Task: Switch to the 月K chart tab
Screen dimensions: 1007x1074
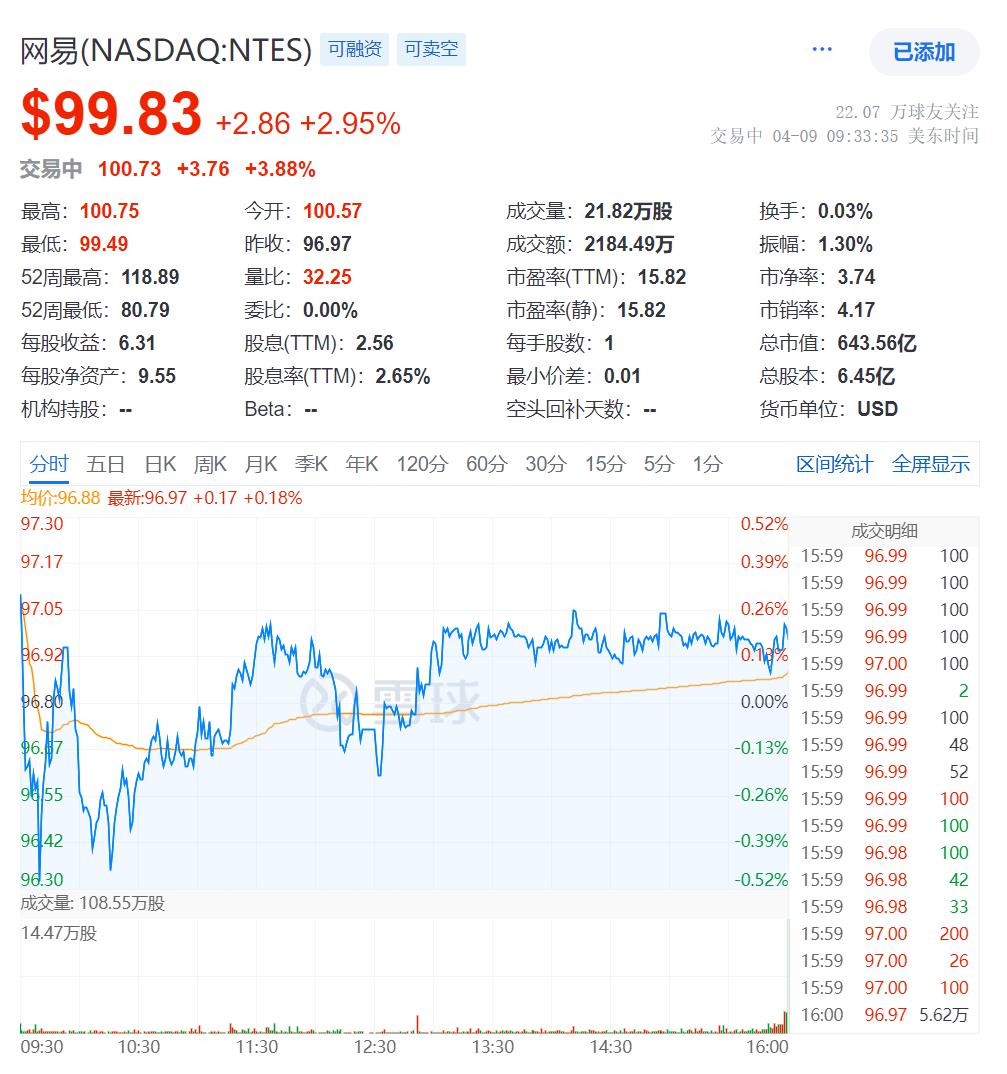Action: [261, 464]
